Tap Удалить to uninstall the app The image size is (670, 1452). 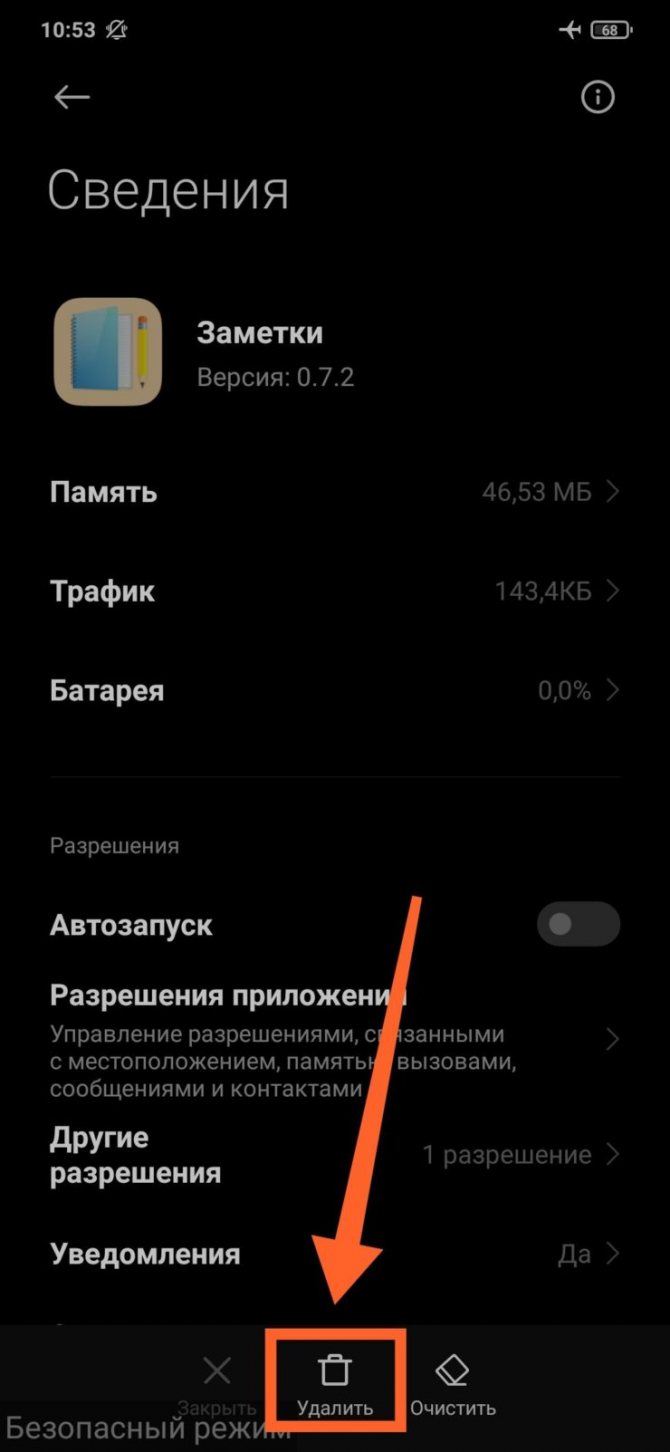pos(335,1384)
